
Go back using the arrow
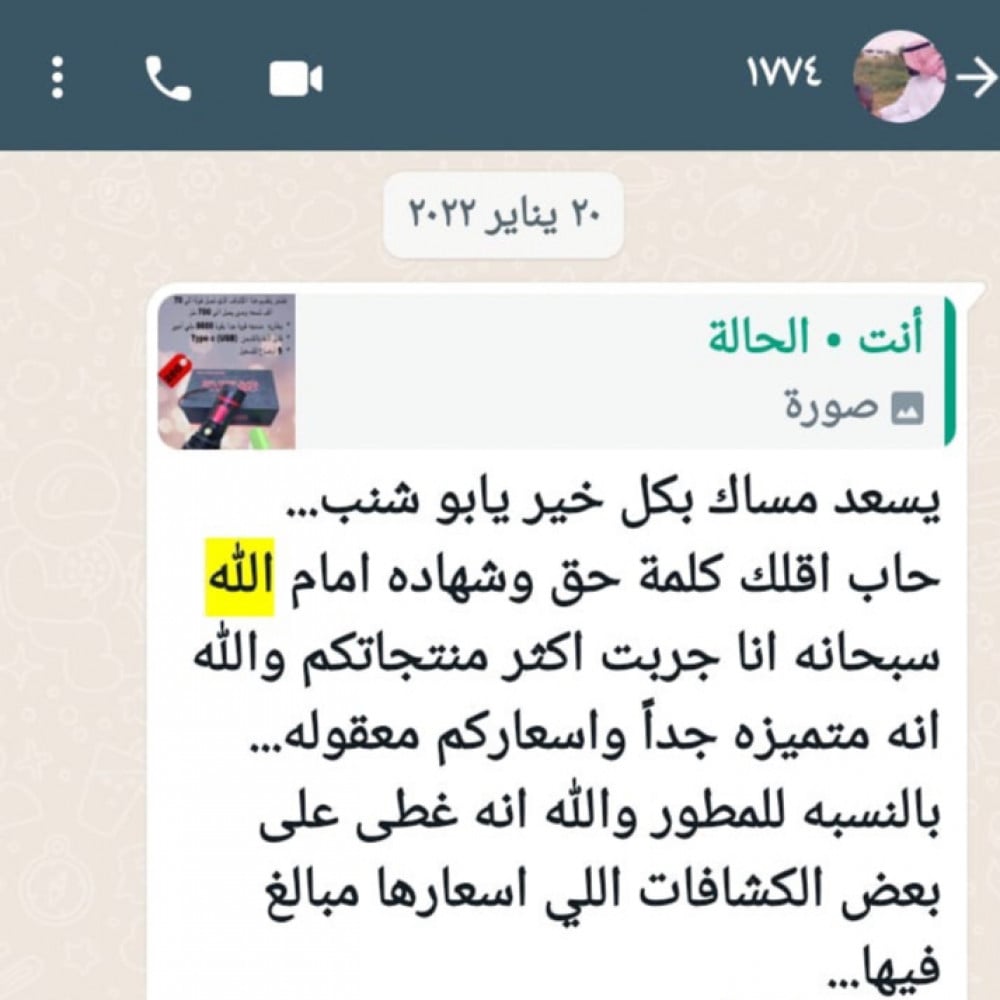tap(975, 78)
